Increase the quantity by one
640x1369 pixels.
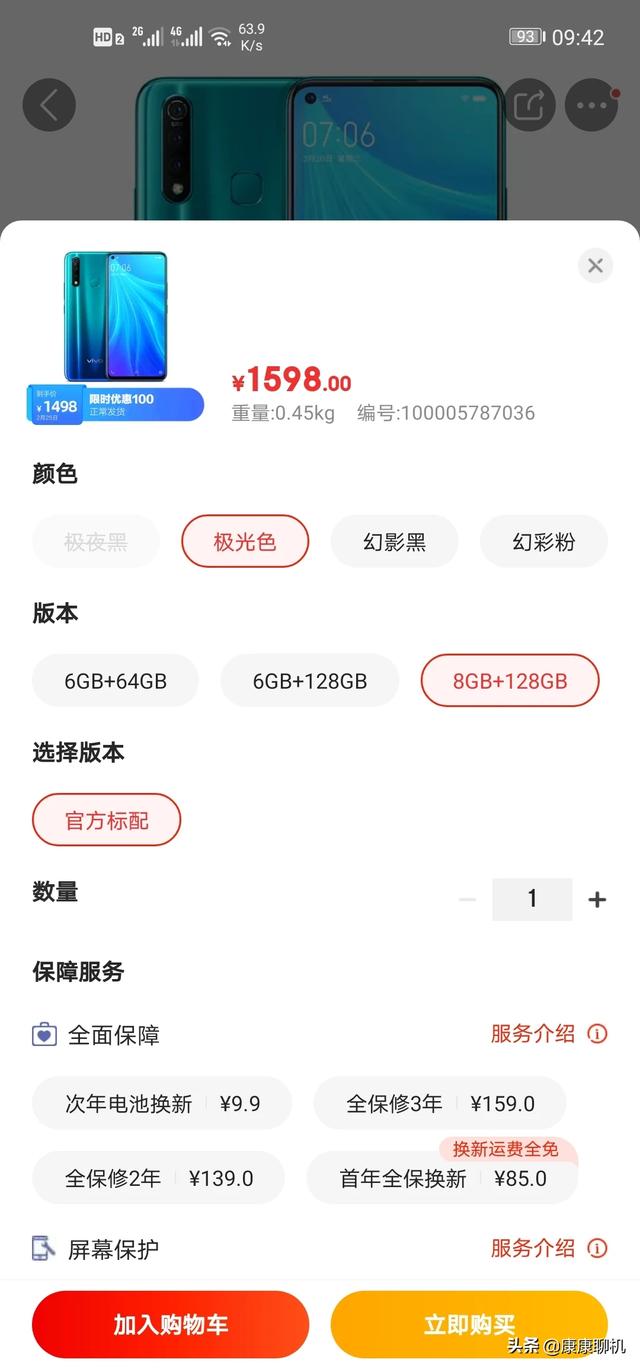pyautogui.click(x=597, y=899)
